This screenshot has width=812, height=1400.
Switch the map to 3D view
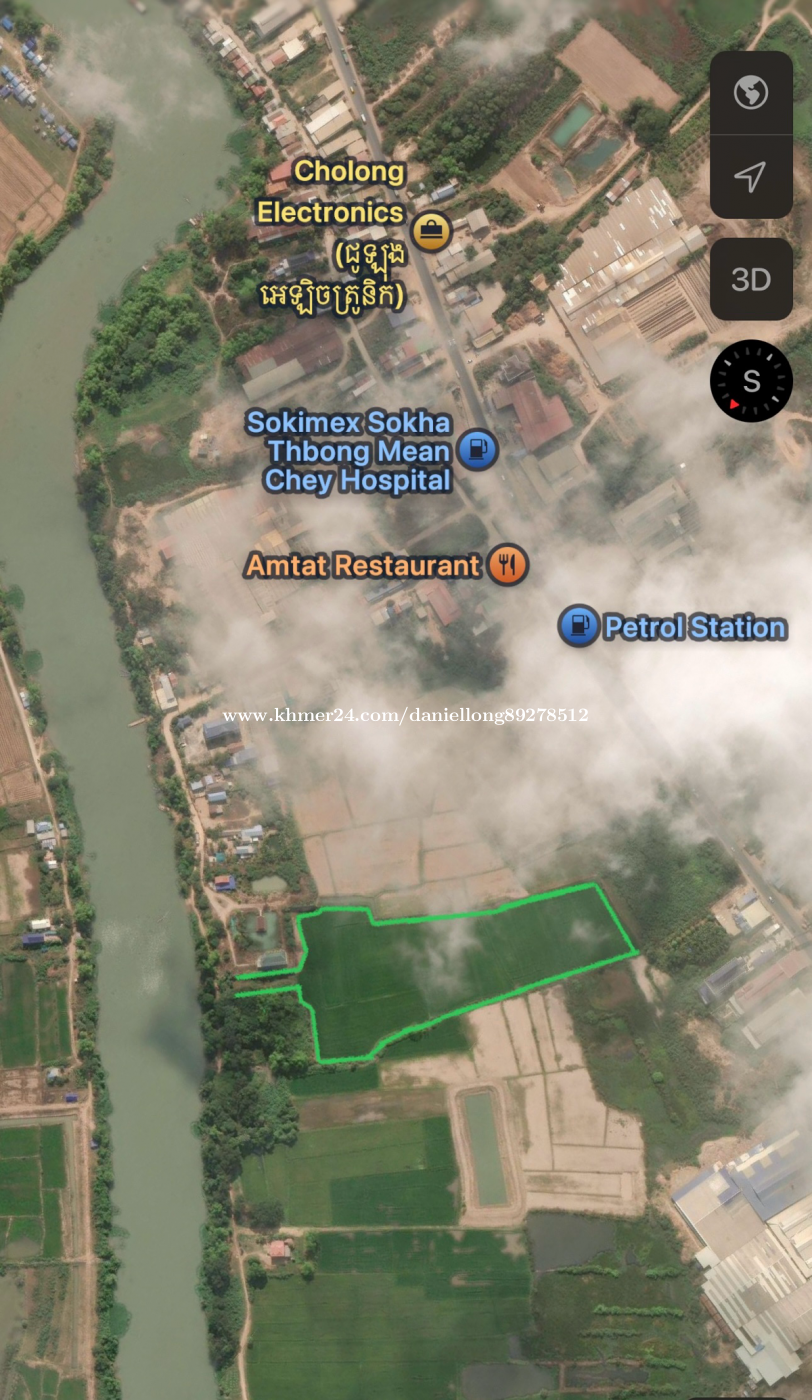[751, 279]
